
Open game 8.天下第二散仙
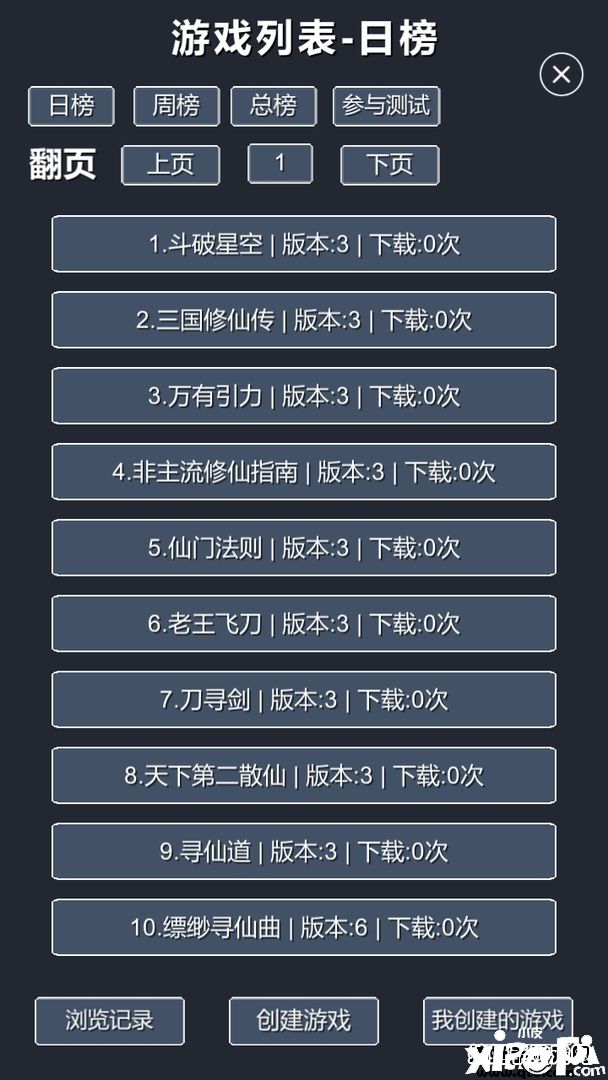[304, 776]
